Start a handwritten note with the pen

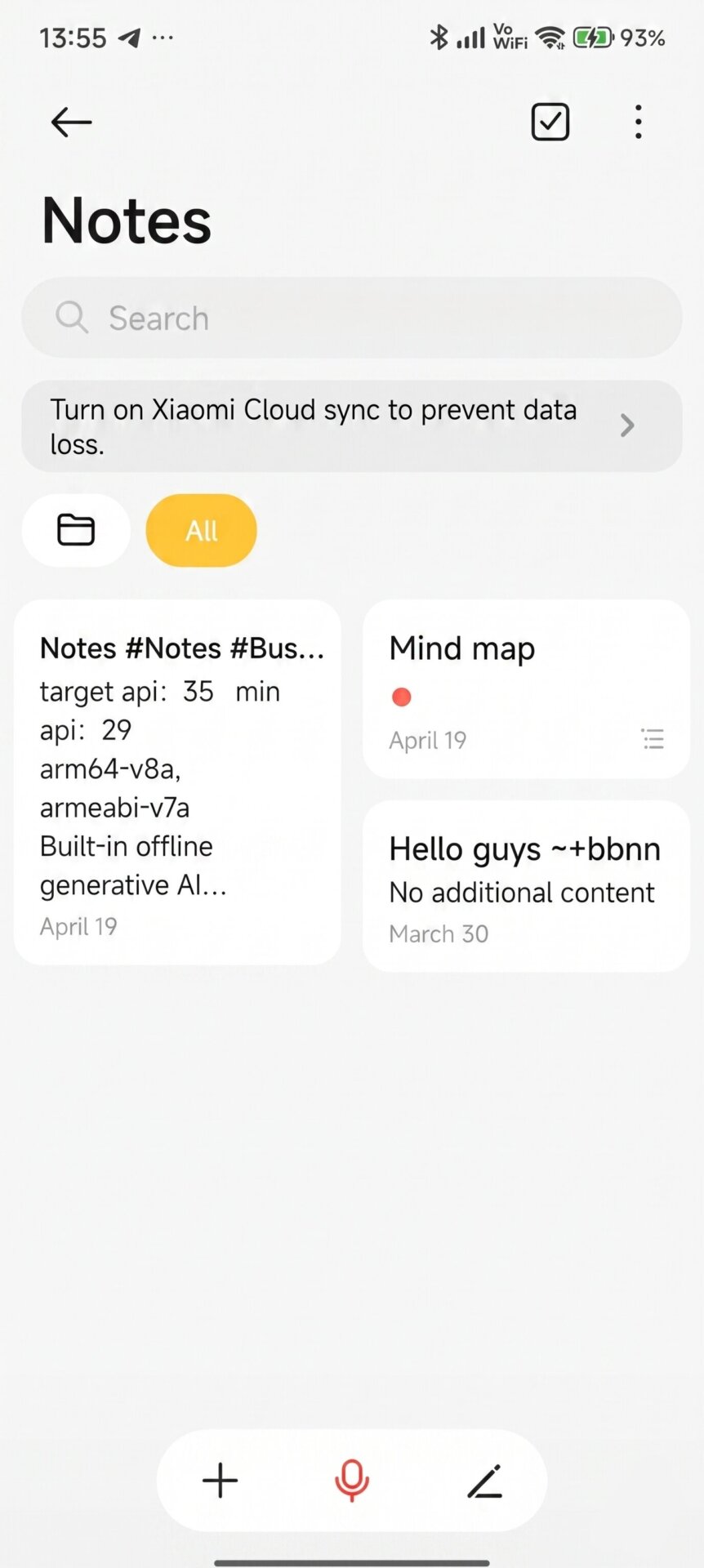tap(485, 1481)
